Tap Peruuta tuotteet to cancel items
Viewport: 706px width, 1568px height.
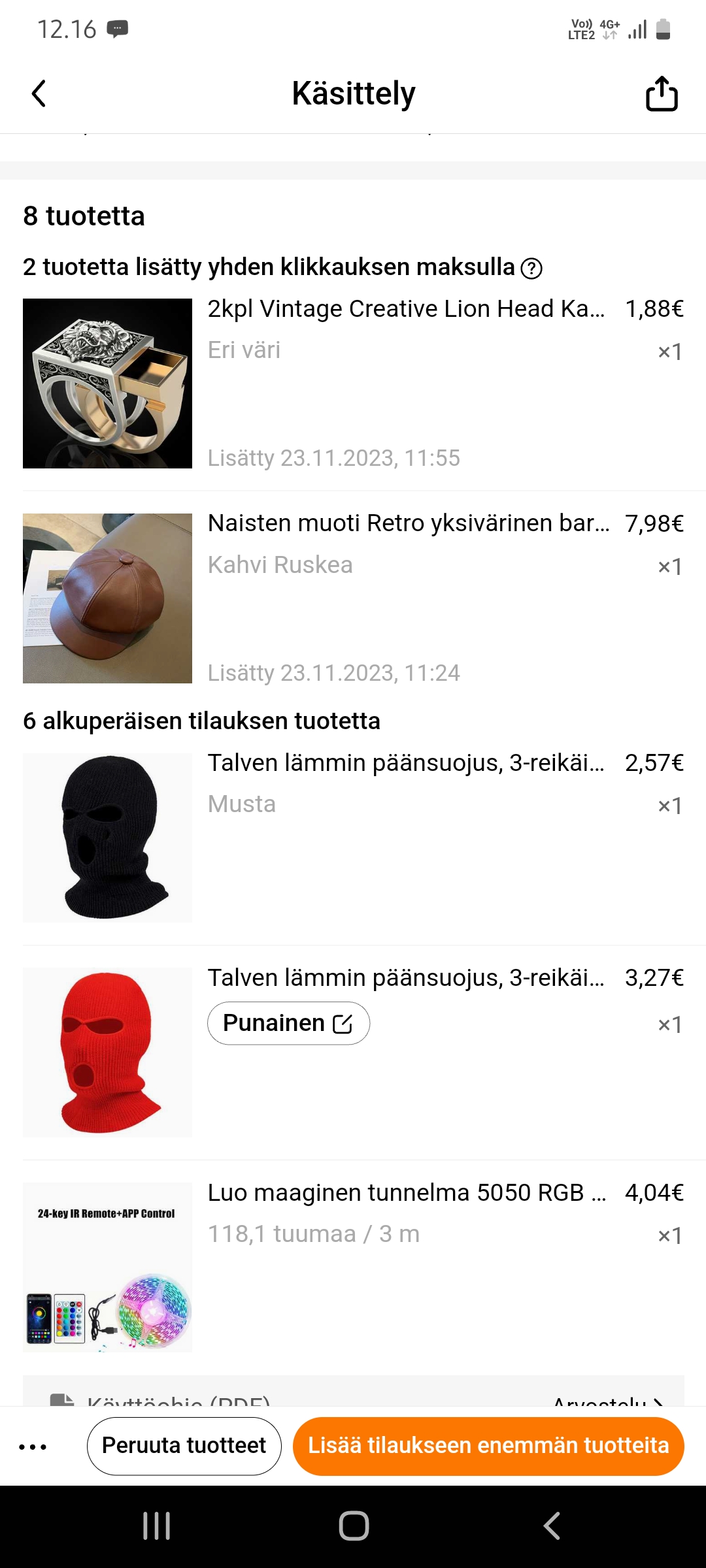tap(184, 1446)
